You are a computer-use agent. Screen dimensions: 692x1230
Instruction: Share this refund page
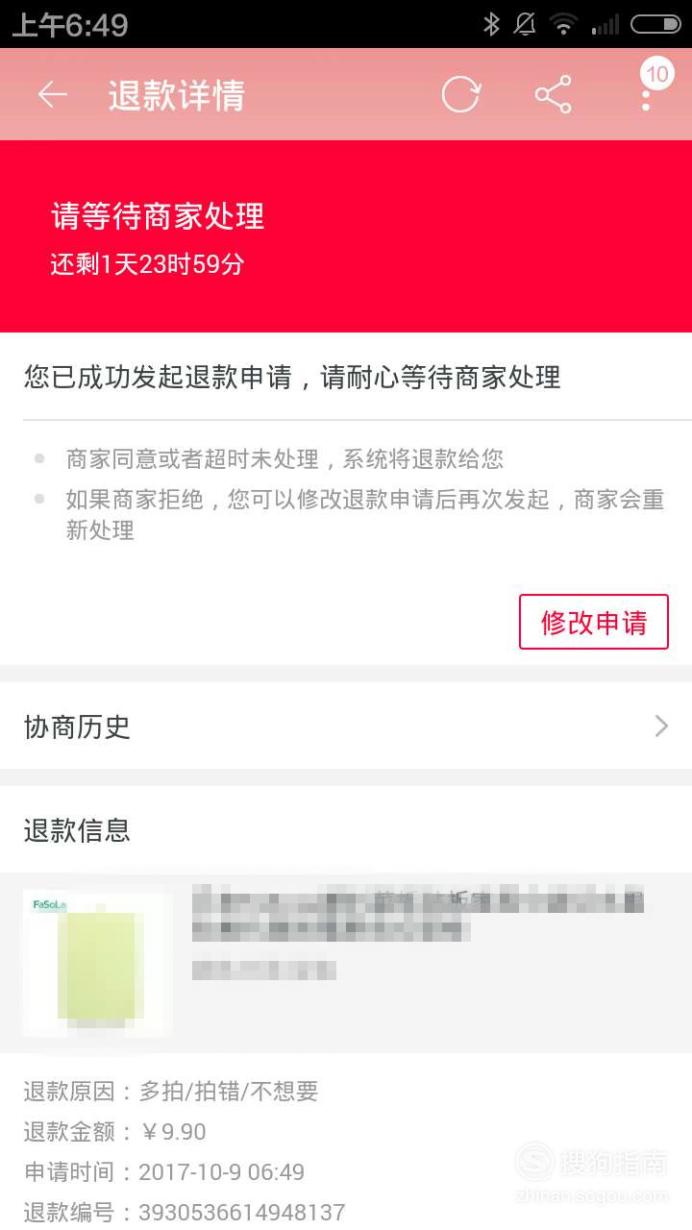pos(553,95)
